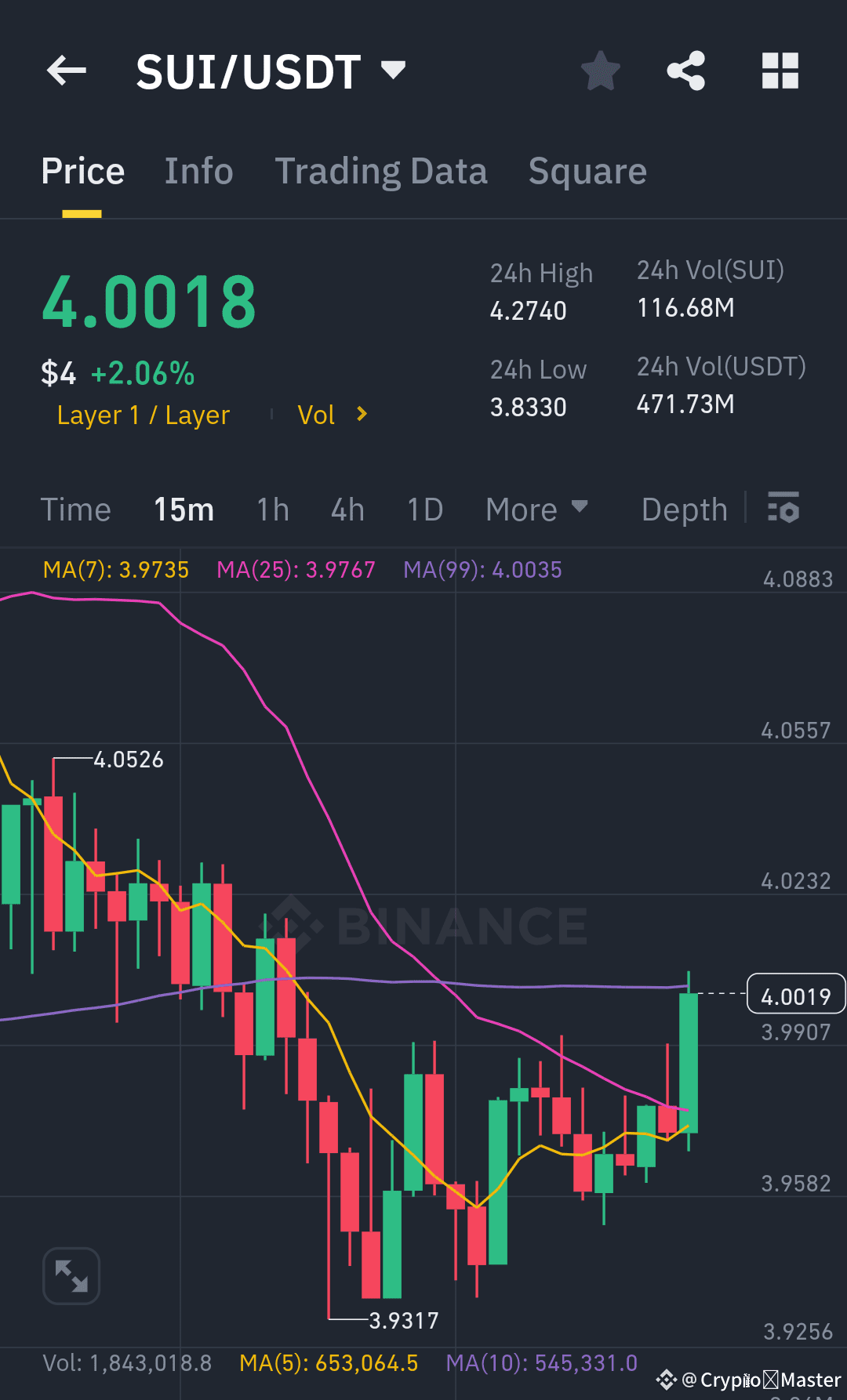Screen dimensions: 847x1400
Task: Open the chart settings icon beside Depth
Action: pos(782,509)
